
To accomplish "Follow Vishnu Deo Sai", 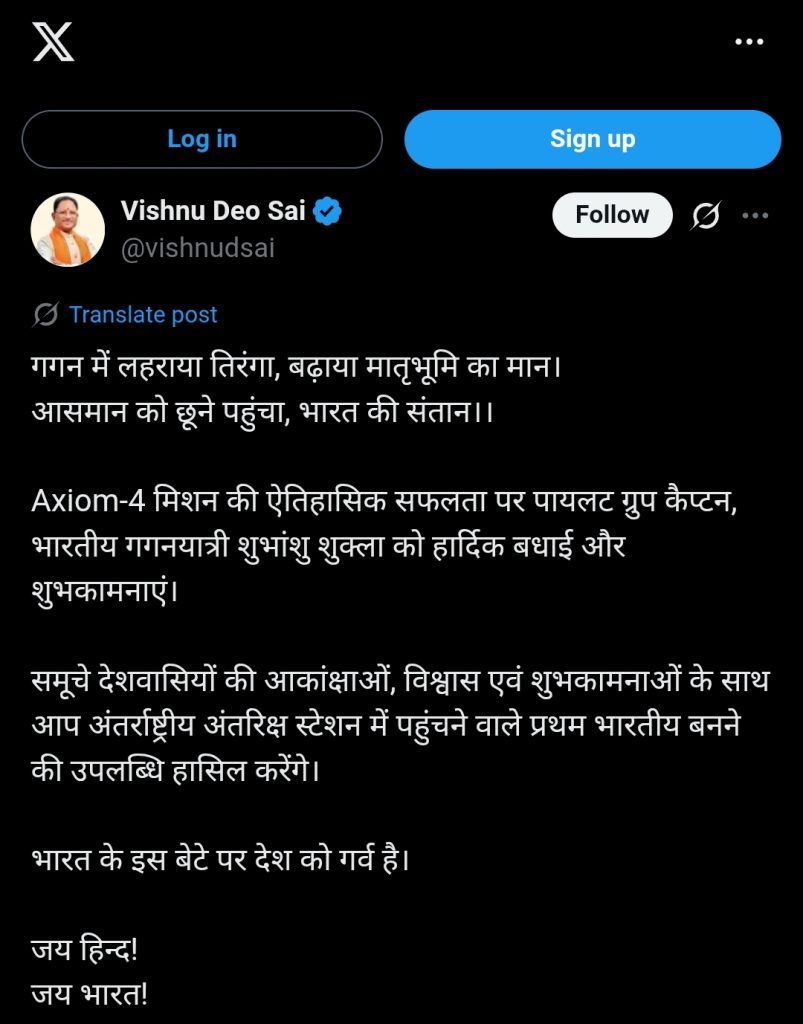I will coord(612,215).
